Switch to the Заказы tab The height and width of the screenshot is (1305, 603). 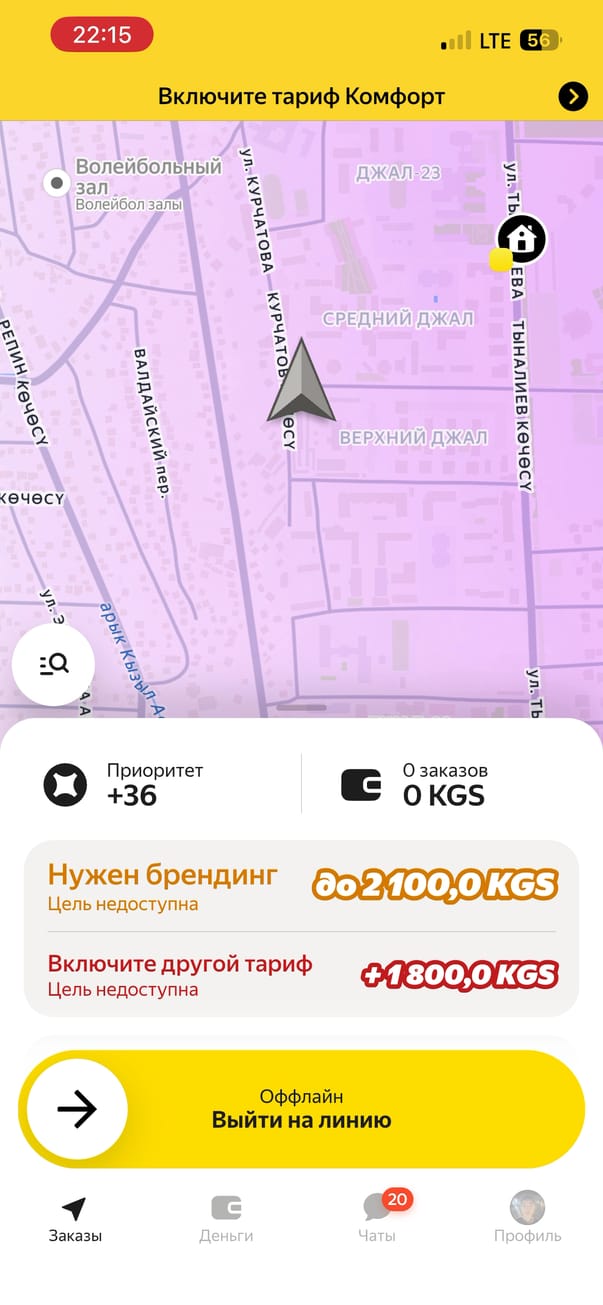75,1218
